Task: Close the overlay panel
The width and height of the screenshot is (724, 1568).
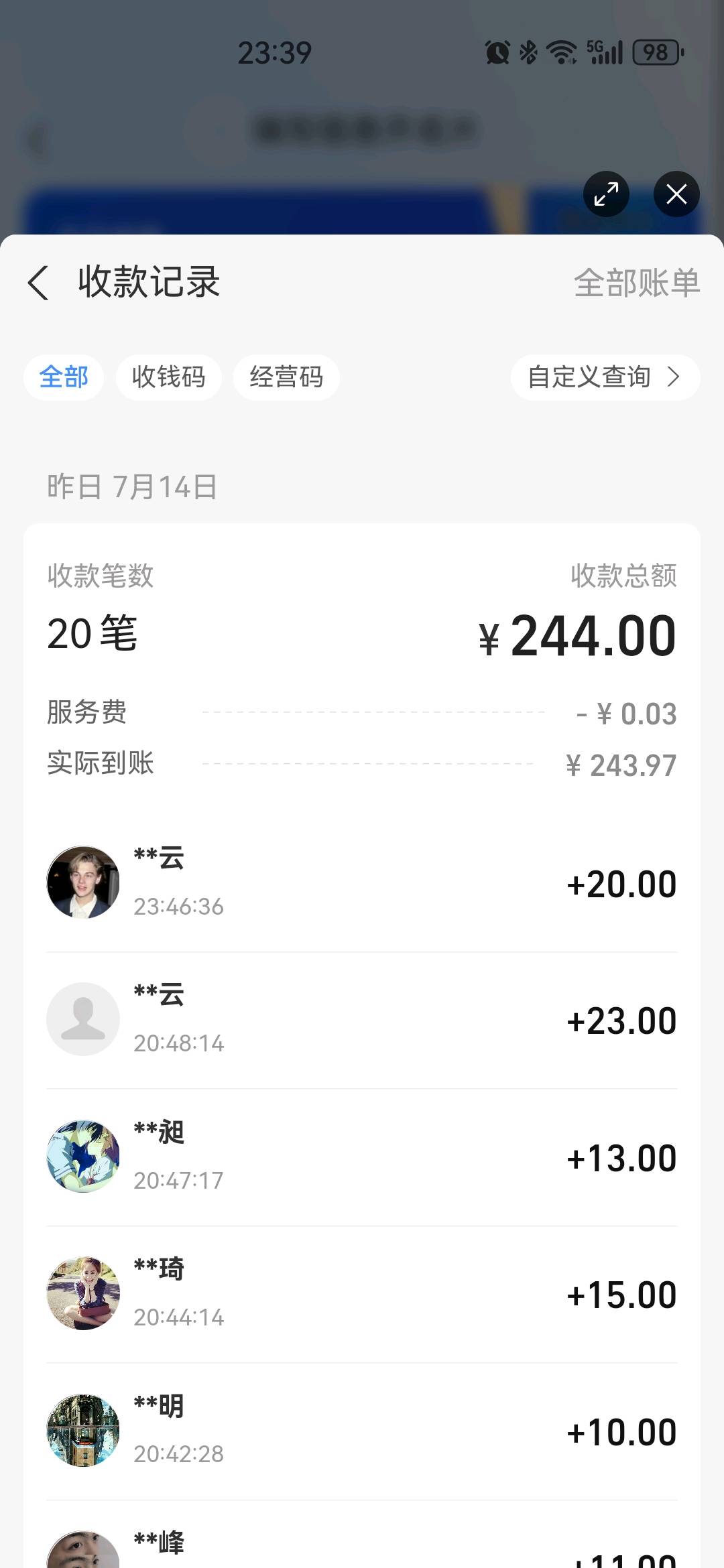Action: (x=676, y=194)
